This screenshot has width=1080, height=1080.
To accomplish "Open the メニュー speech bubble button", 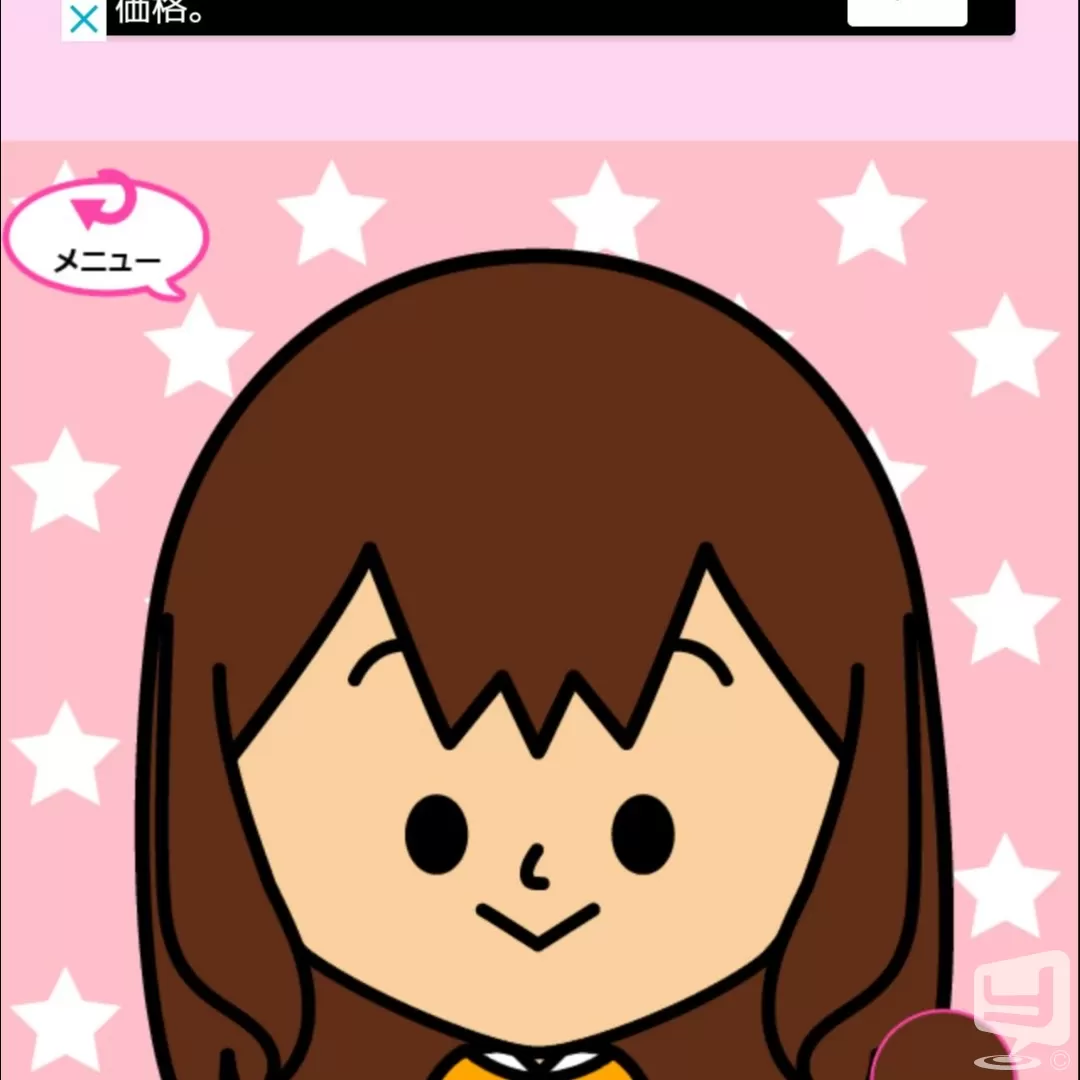I will pyautogui.click(x=106, y=236).
